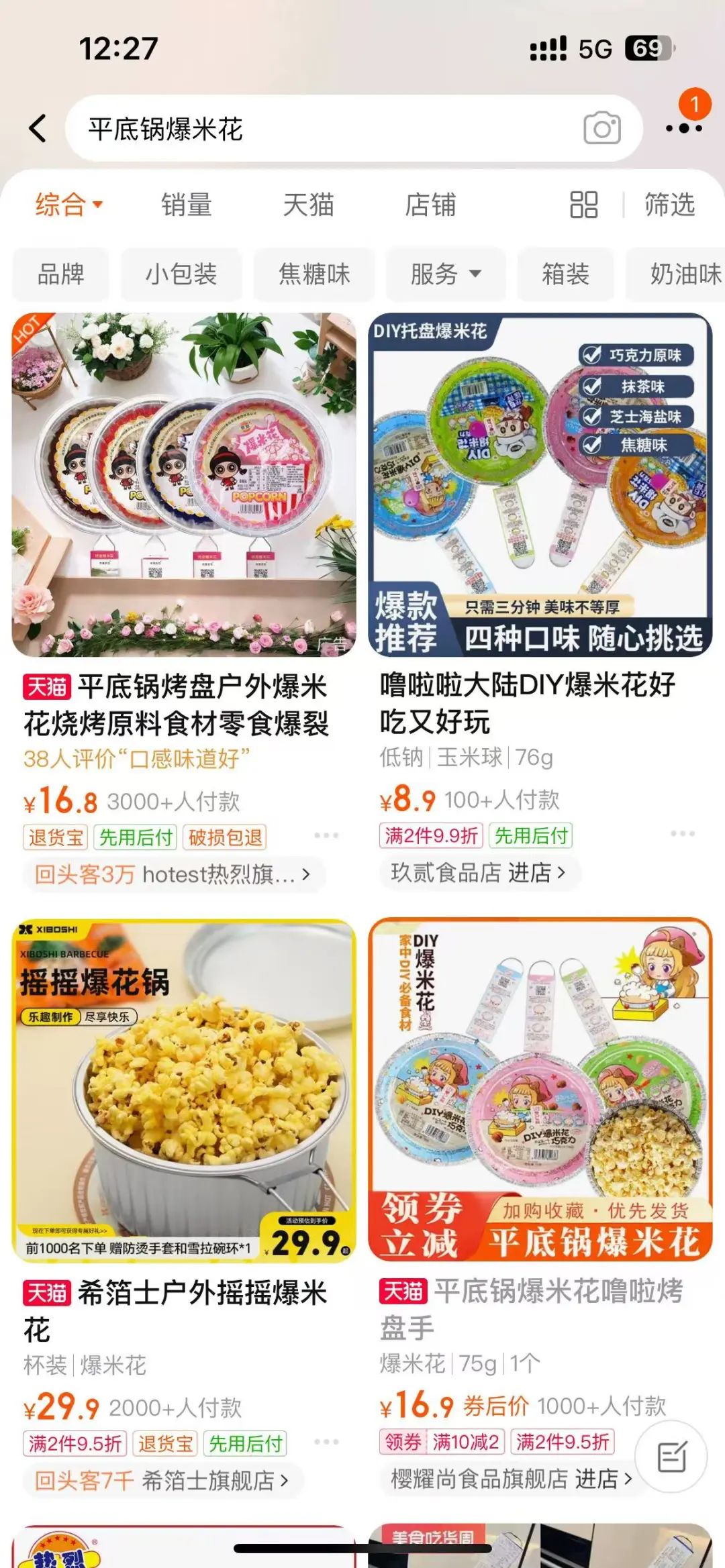This screenshot has width=725, height=1568.
Task: Toggle grid layout view
Action: click(x=583, y=205)
